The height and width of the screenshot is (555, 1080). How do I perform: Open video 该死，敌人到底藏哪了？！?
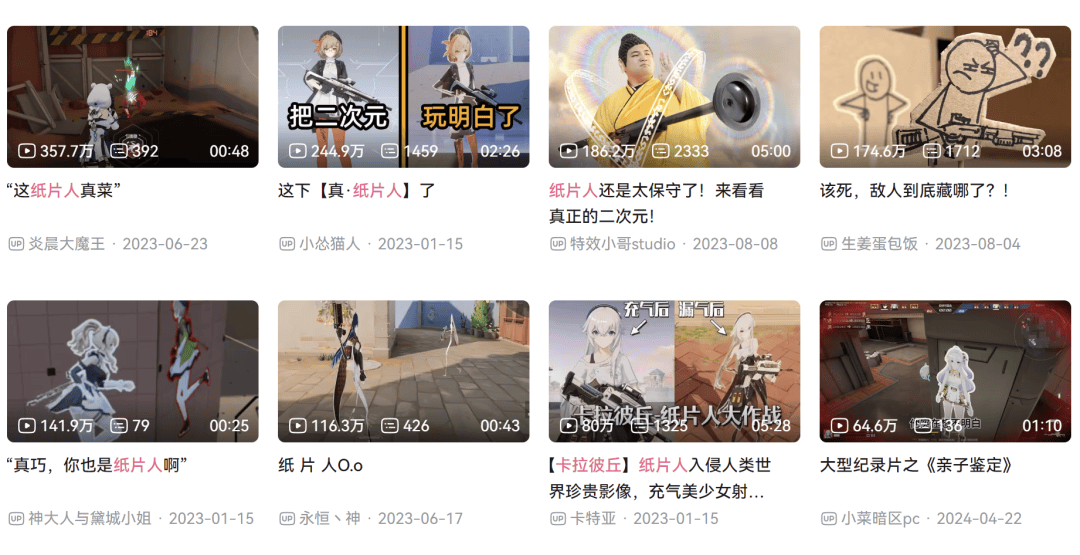tap(945, 96)
